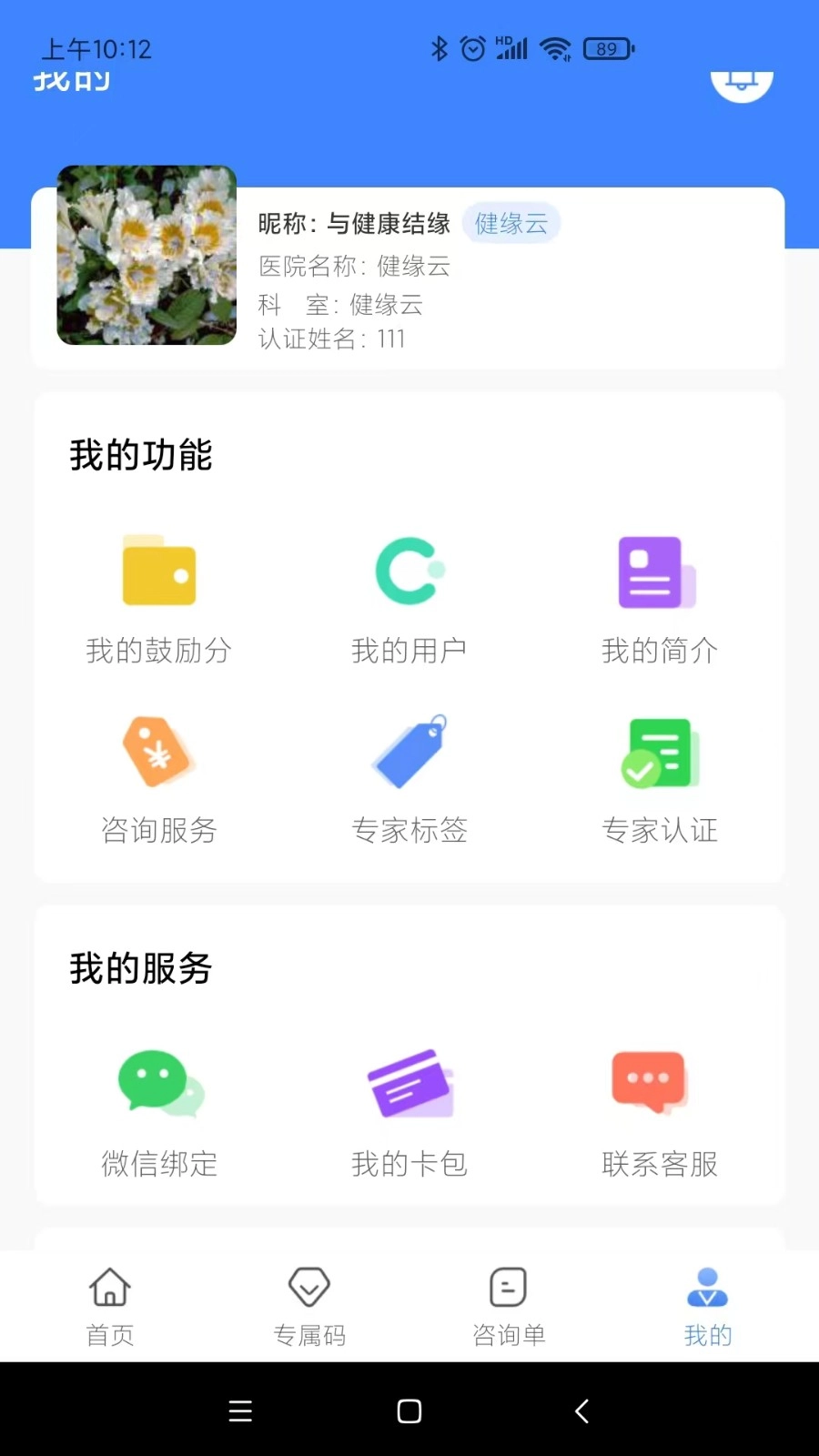Tap the 微信绑定 WeChat icon
Viewport: 819px width, 1456px height.
click(x=158, y=1085)
